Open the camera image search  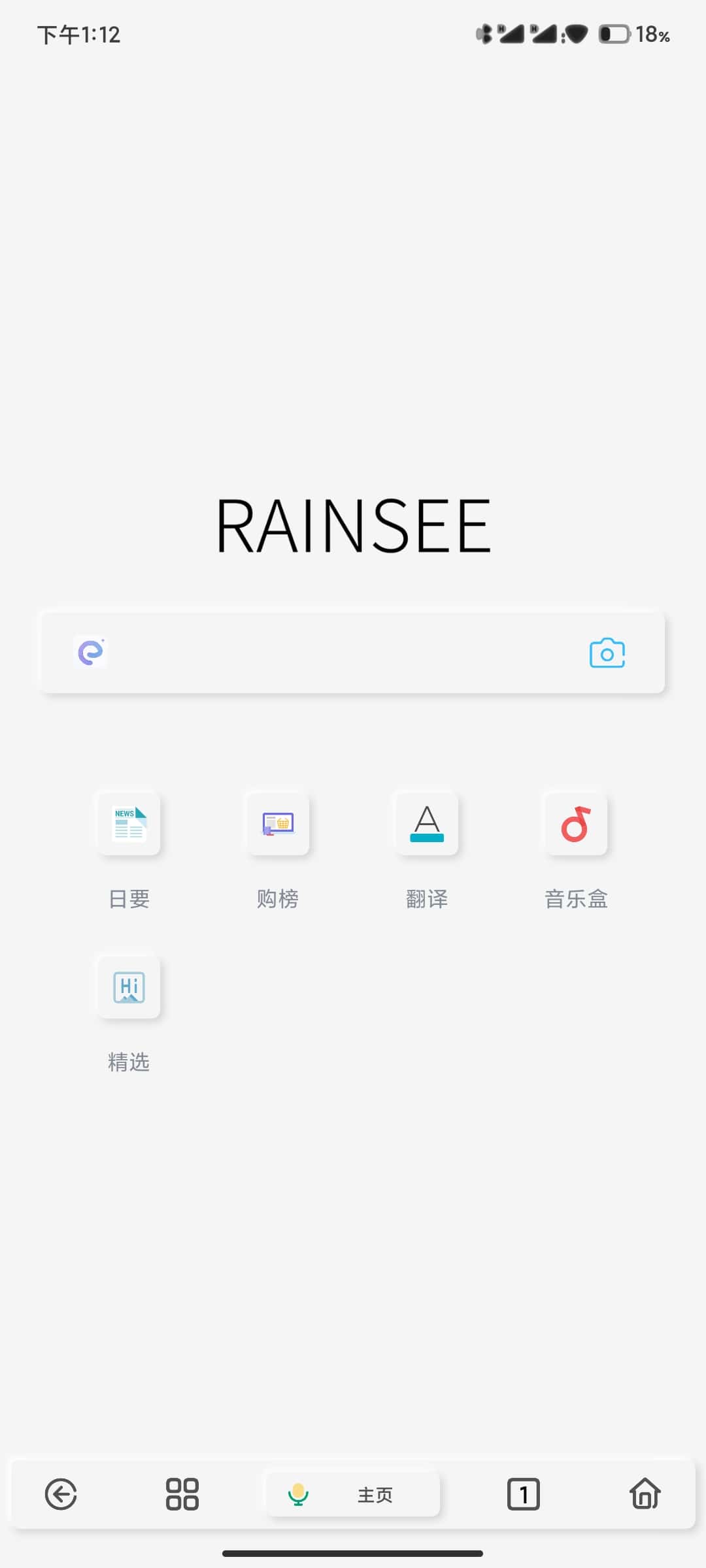coord(607,653)
